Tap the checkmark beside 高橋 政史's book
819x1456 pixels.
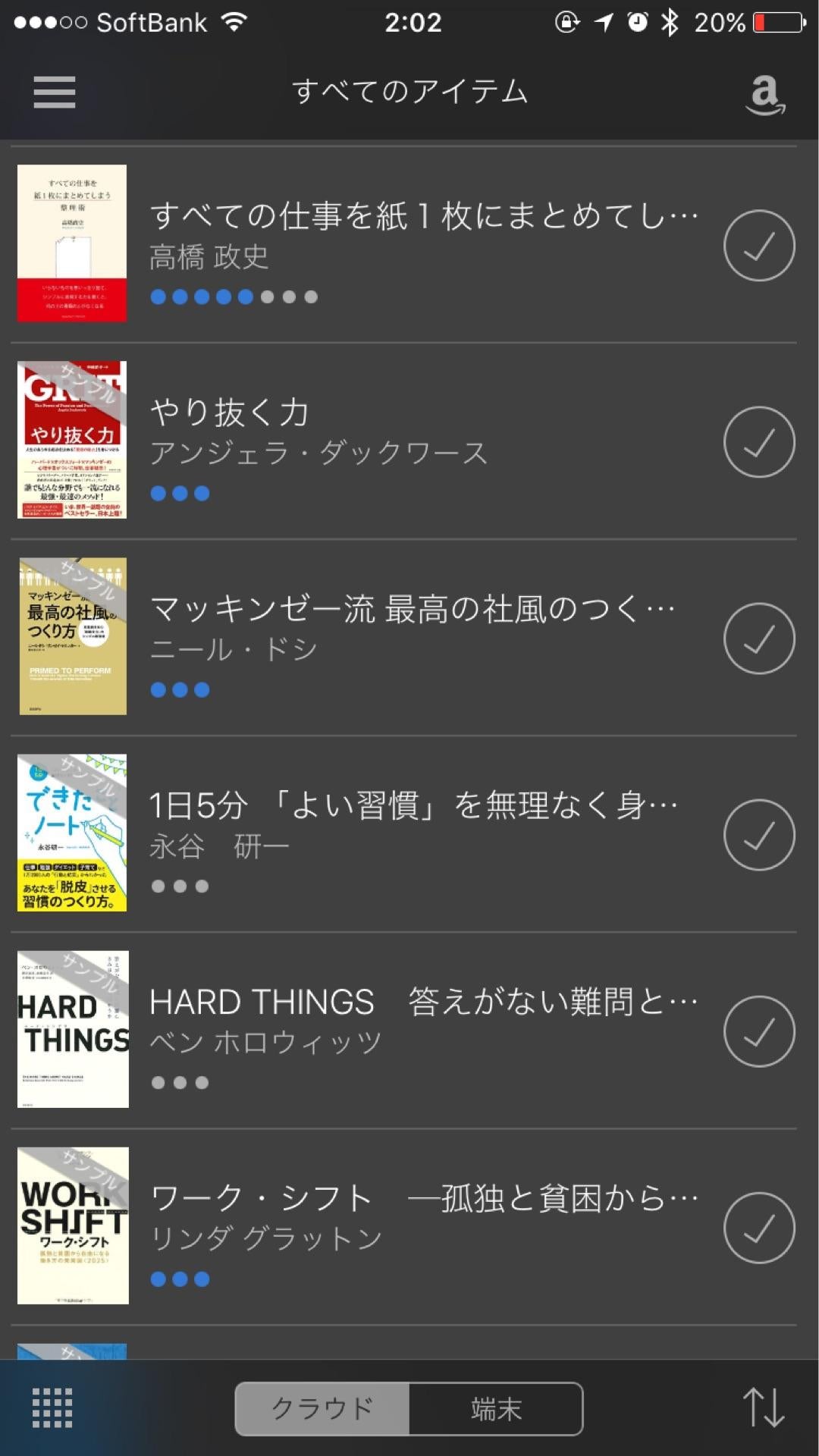(759, 246)
